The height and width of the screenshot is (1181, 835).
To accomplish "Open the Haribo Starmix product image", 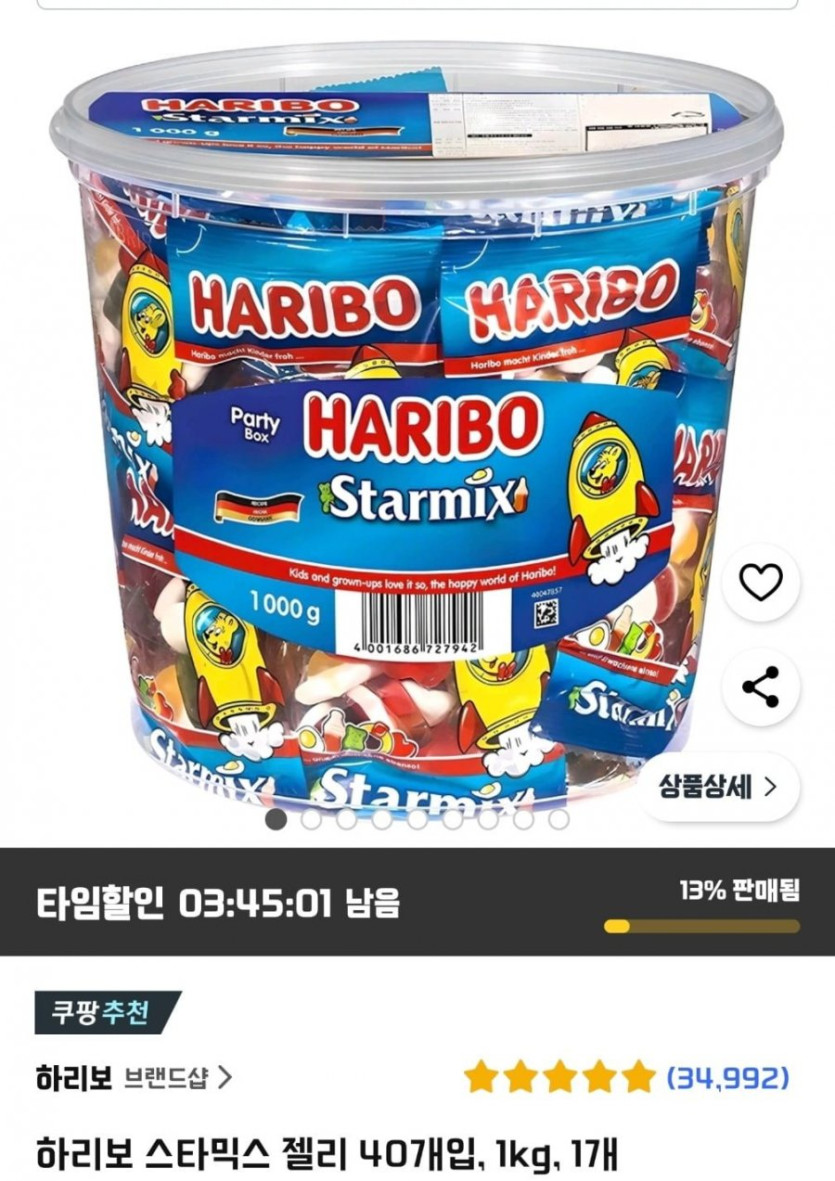I will point(400,430).
